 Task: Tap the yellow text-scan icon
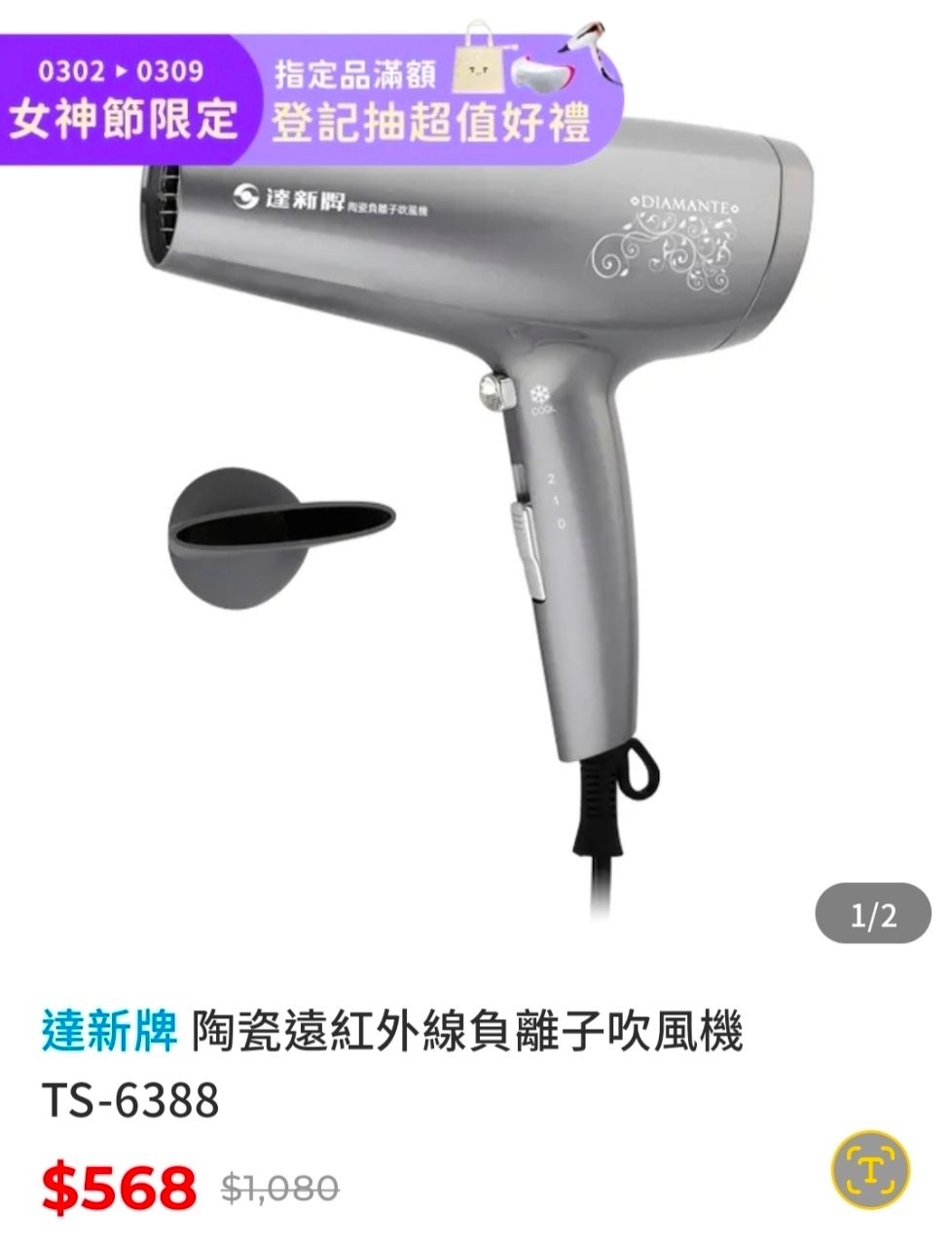pyautogui.click(x=870, y=1169)
